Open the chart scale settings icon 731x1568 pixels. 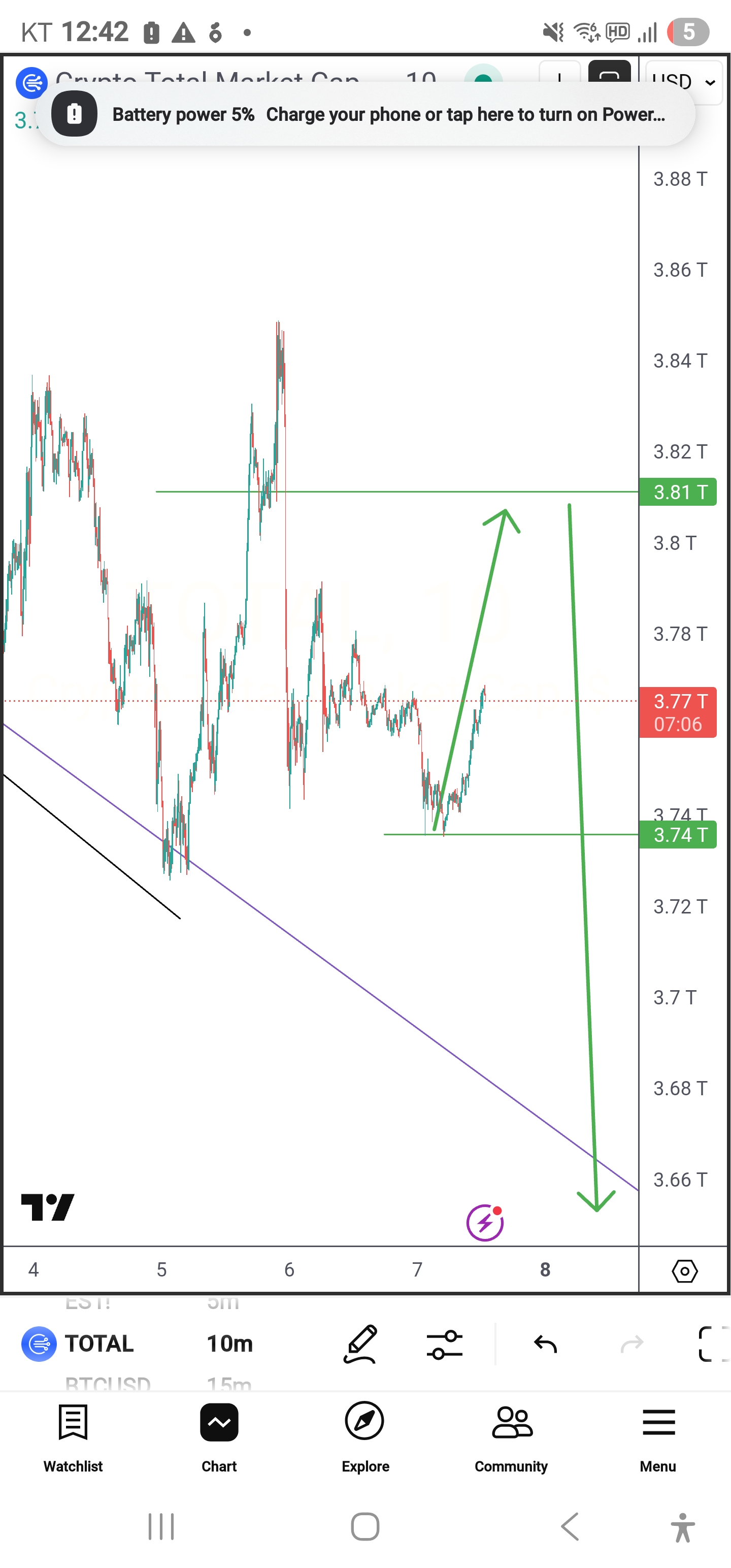[x=684, y=1270]
